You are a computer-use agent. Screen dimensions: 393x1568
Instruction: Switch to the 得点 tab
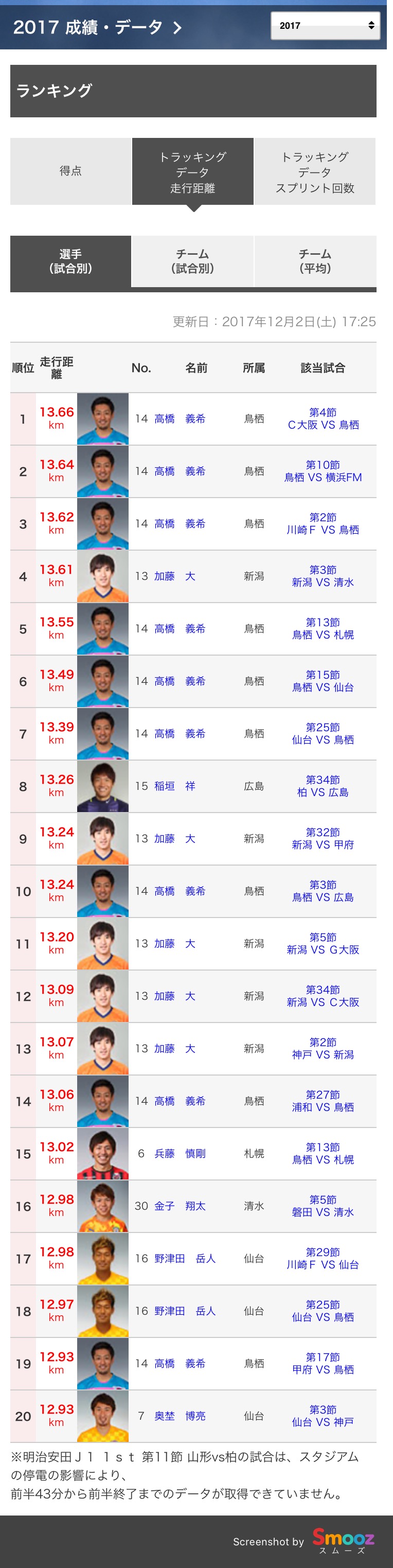(70, 171)
